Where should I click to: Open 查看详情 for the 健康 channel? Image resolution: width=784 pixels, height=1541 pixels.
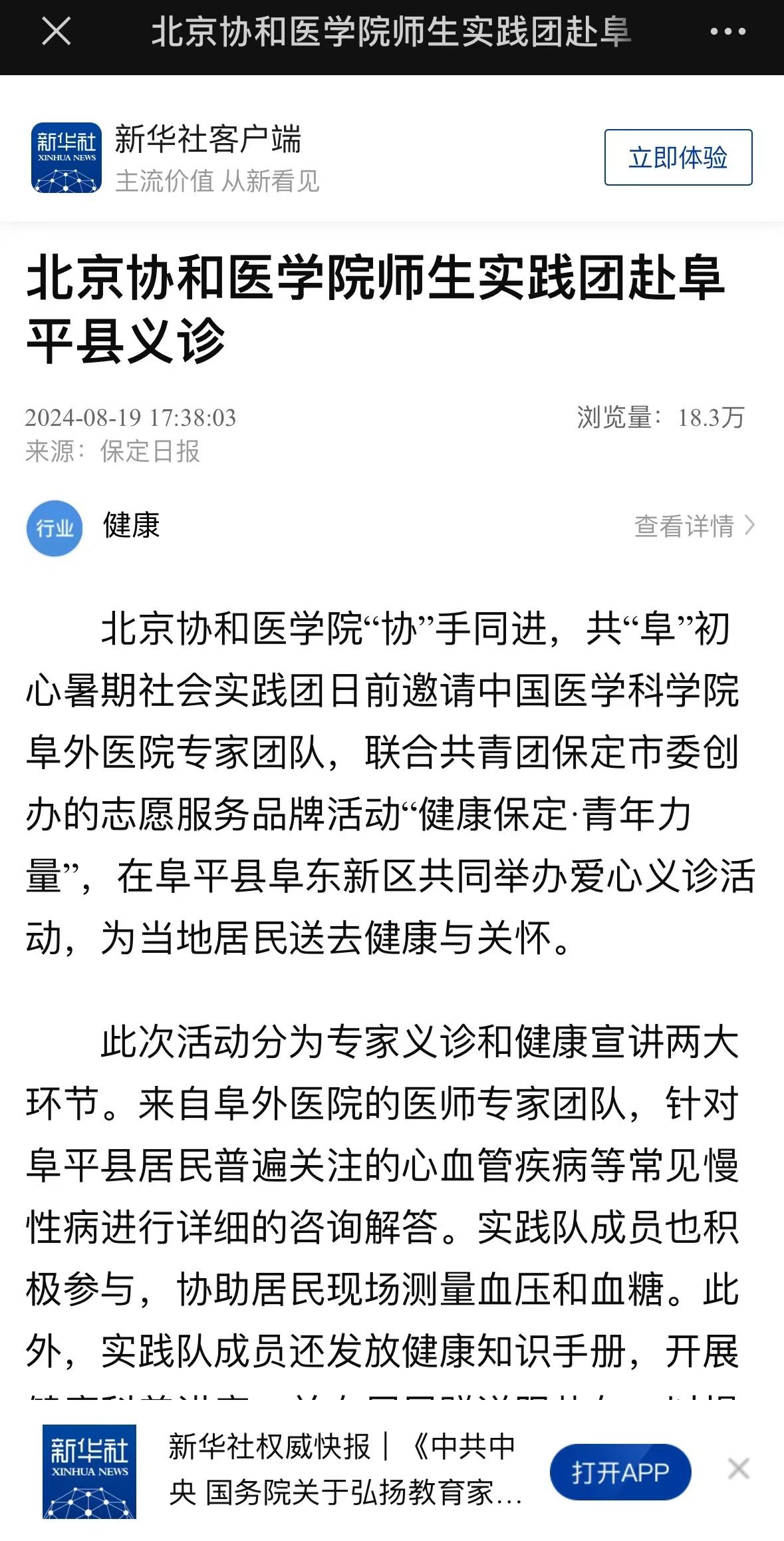(x=694, y=526)
